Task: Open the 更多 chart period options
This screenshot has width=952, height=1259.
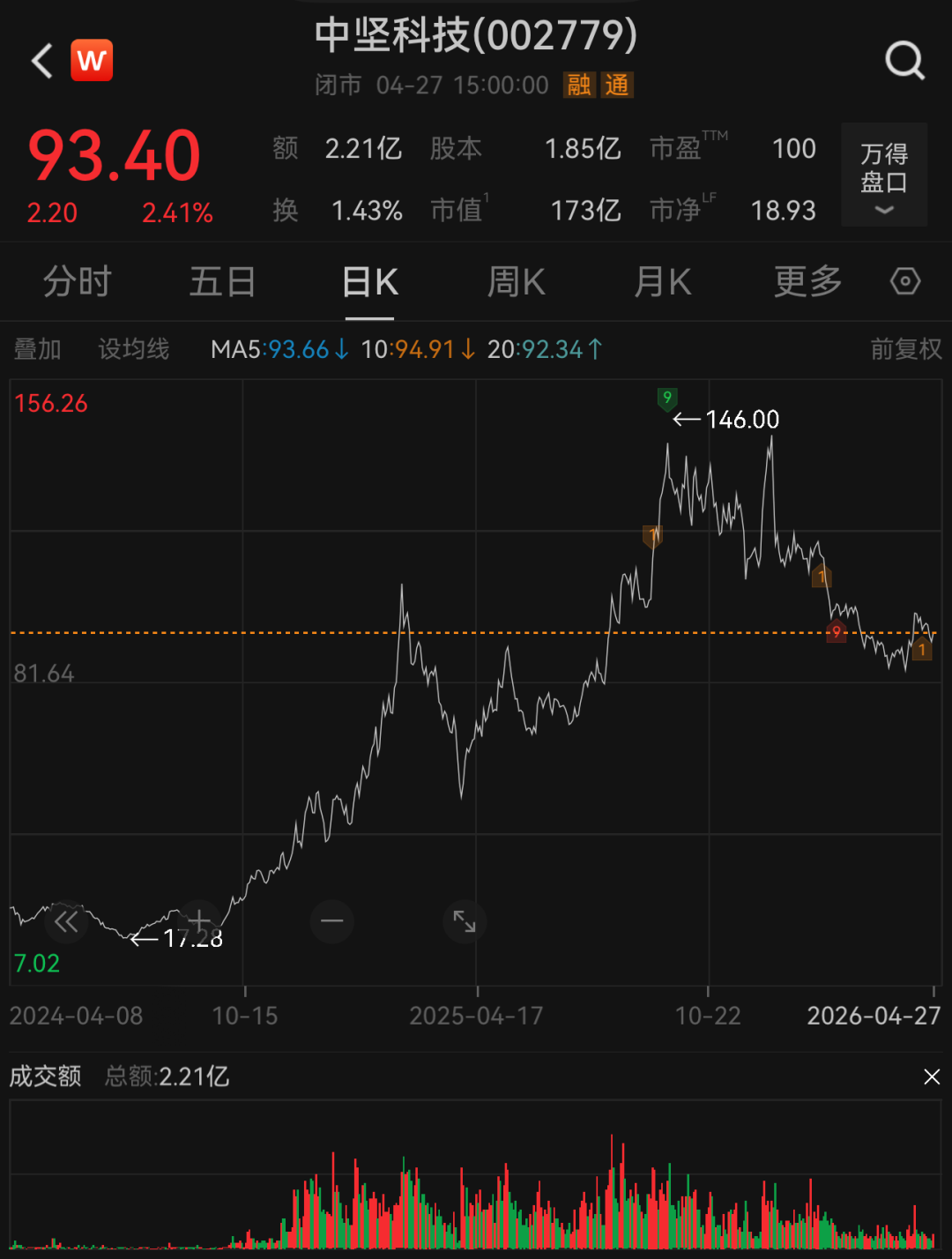Action: (807, 283)
